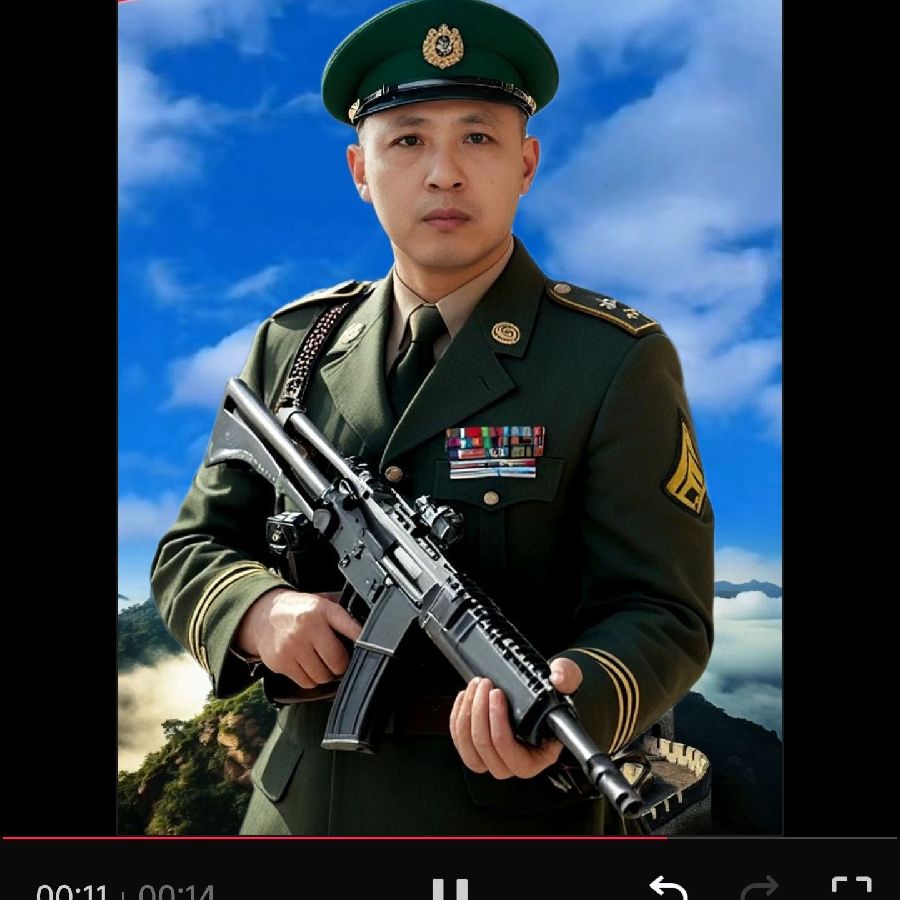Expand the preview to fullscreen
The height and width of the screenshot is (900, 900).
pos(851,887)
